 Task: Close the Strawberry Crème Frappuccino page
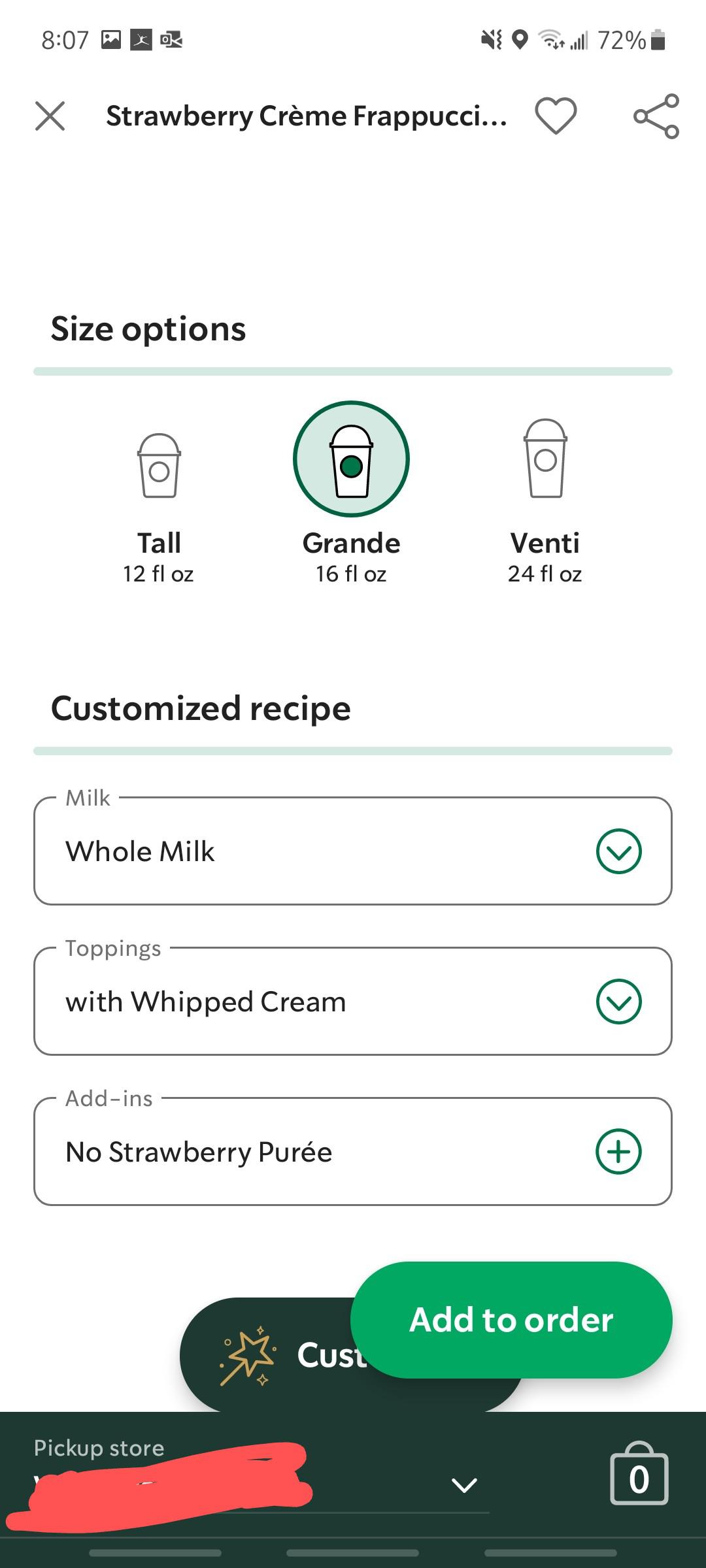[50, 116]
